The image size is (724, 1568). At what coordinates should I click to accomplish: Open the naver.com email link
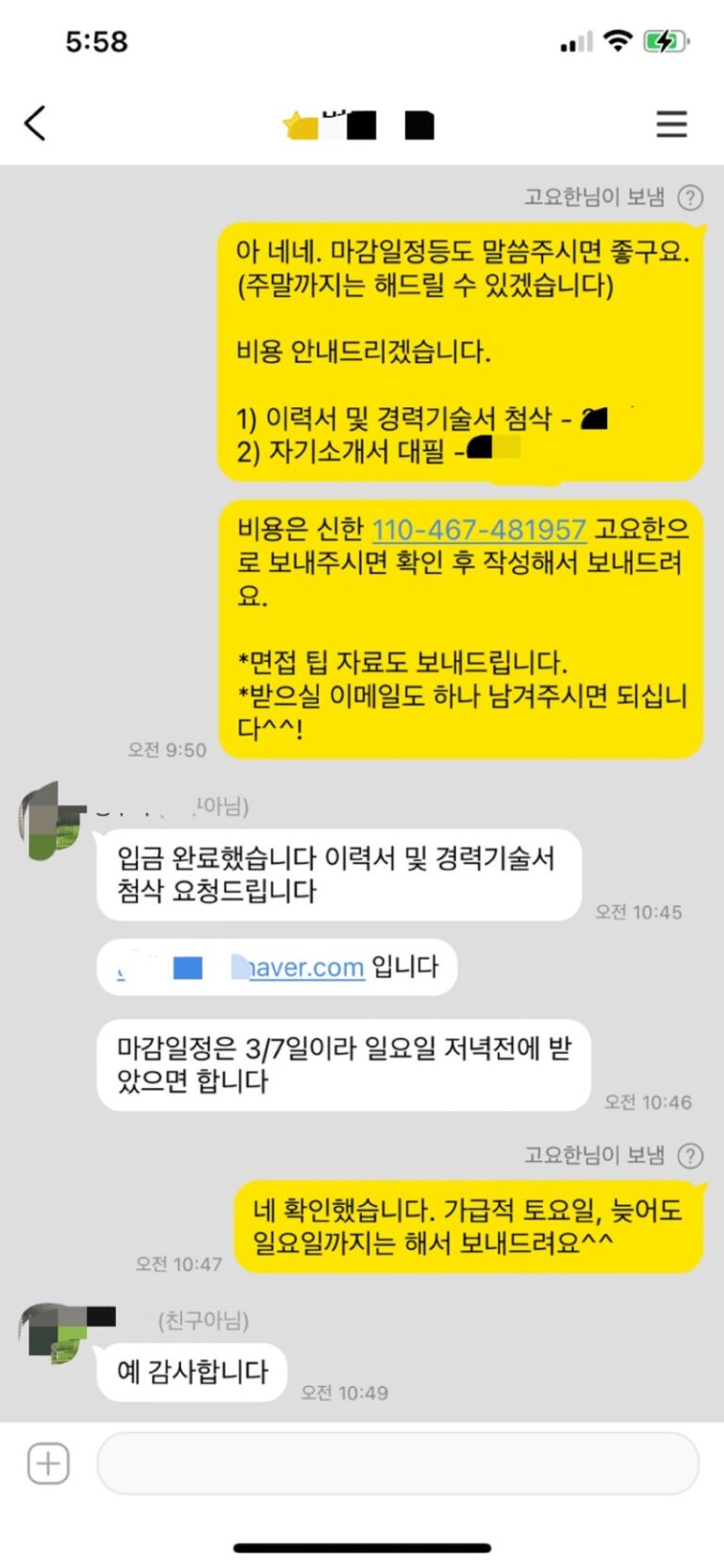305,967
